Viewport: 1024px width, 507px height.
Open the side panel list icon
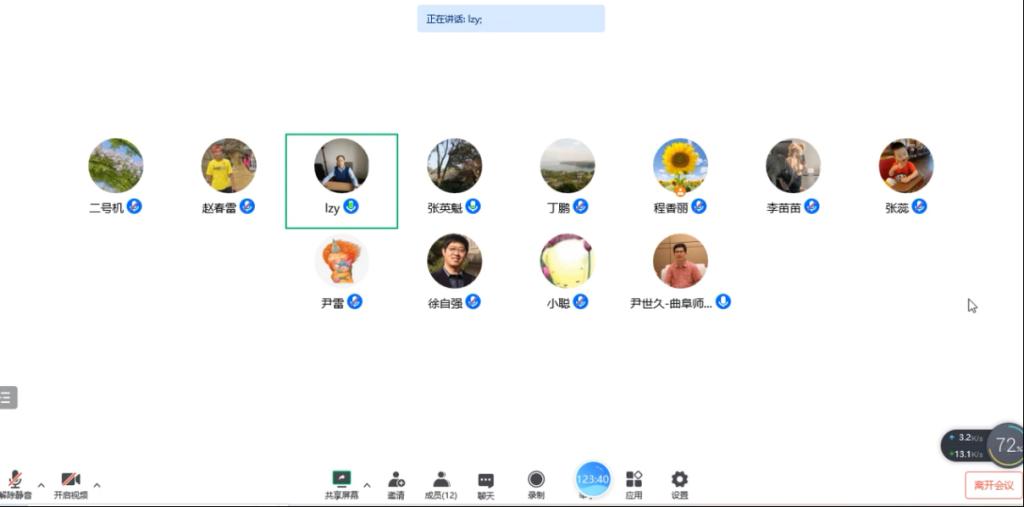7,397
